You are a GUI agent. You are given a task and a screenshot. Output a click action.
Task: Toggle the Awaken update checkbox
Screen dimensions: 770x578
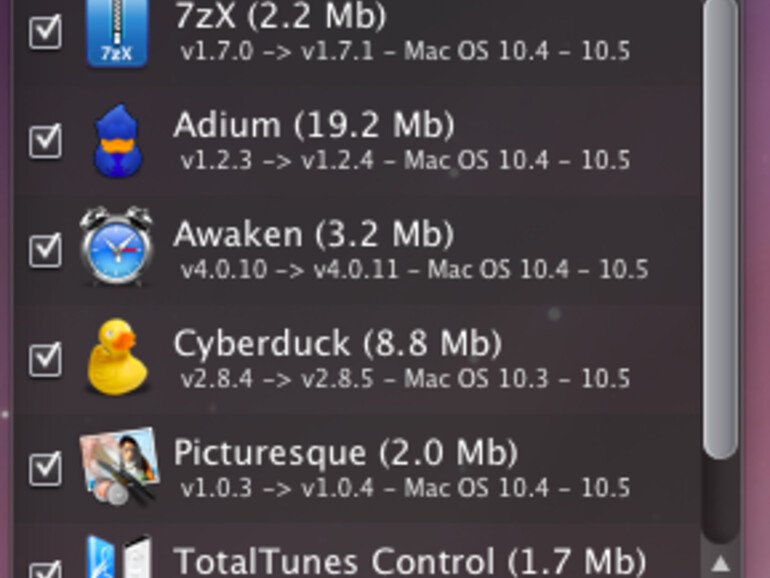[45, 250]
